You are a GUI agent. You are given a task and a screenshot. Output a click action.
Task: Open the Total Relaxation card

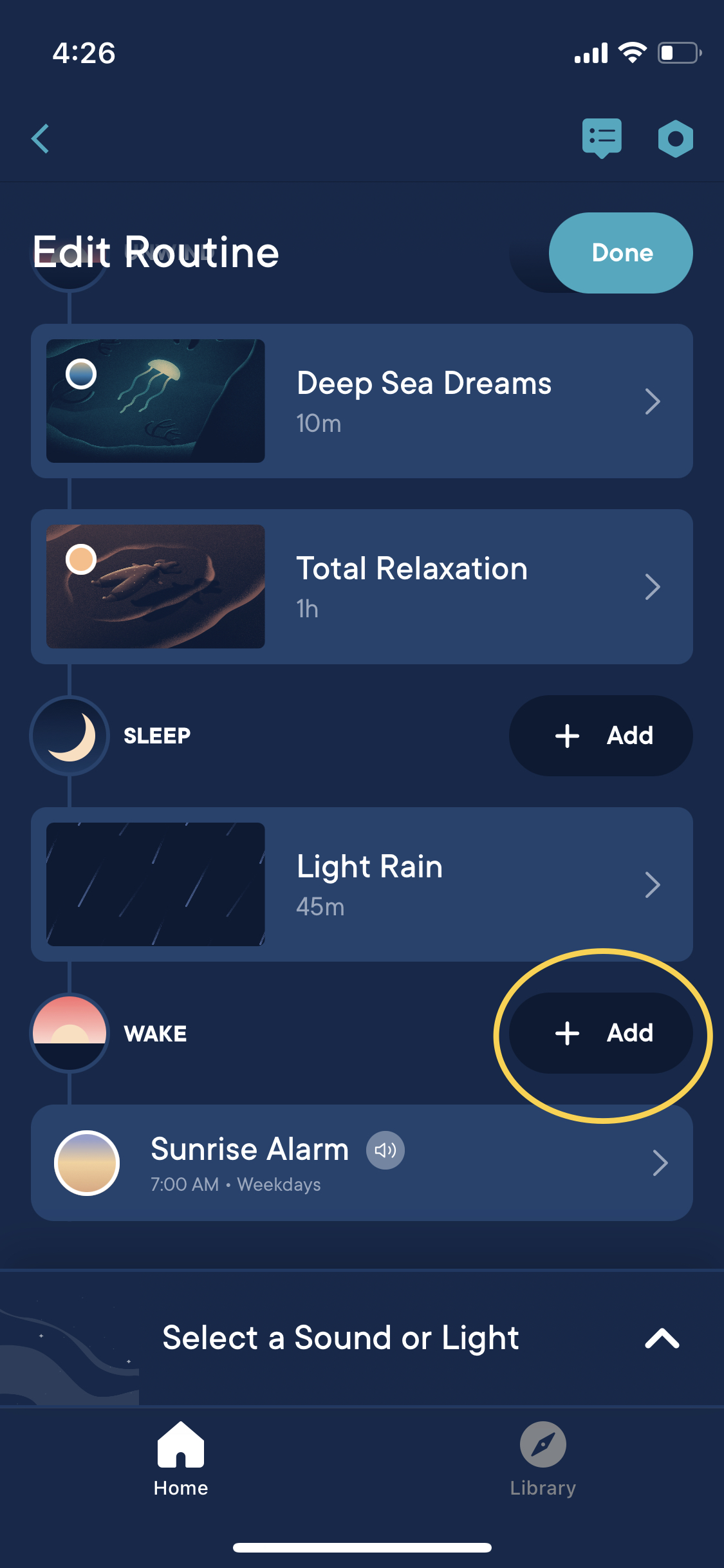click(362, 586)
